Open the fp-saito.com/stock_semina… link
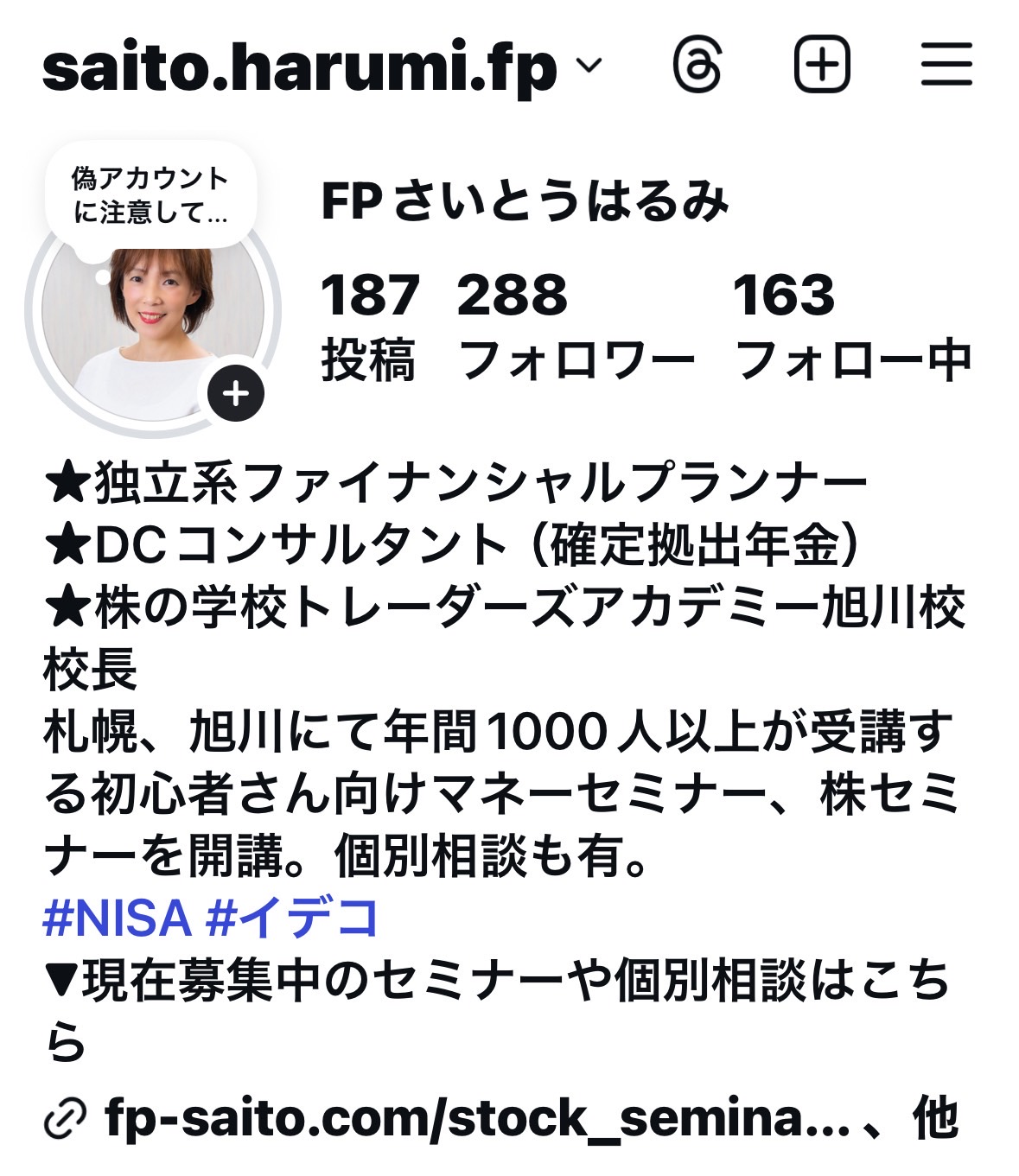 [475, 1118]
